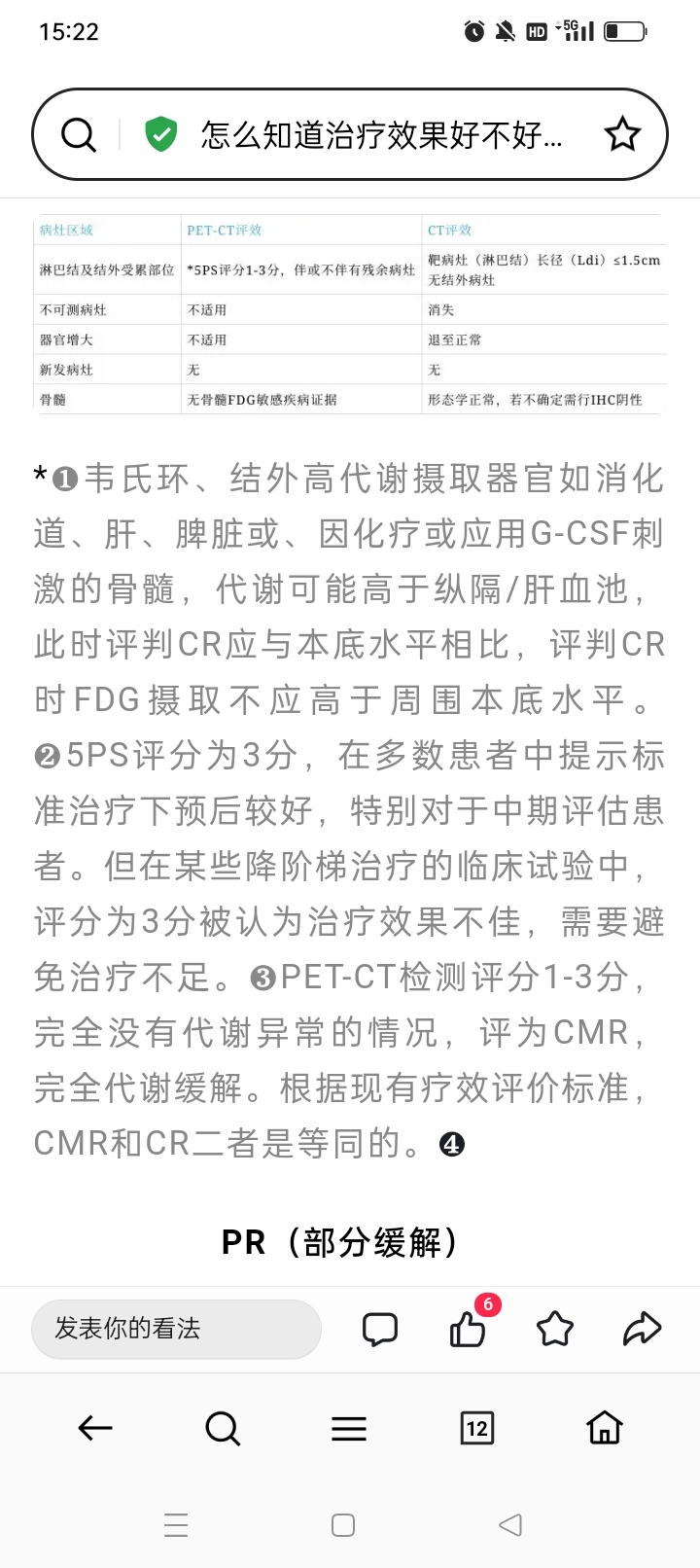Image resolution: width=700 pixels, height=1568 pixels.
Task: Like the article with thumbs-up icon
Action: click(x=468, y=1329)
